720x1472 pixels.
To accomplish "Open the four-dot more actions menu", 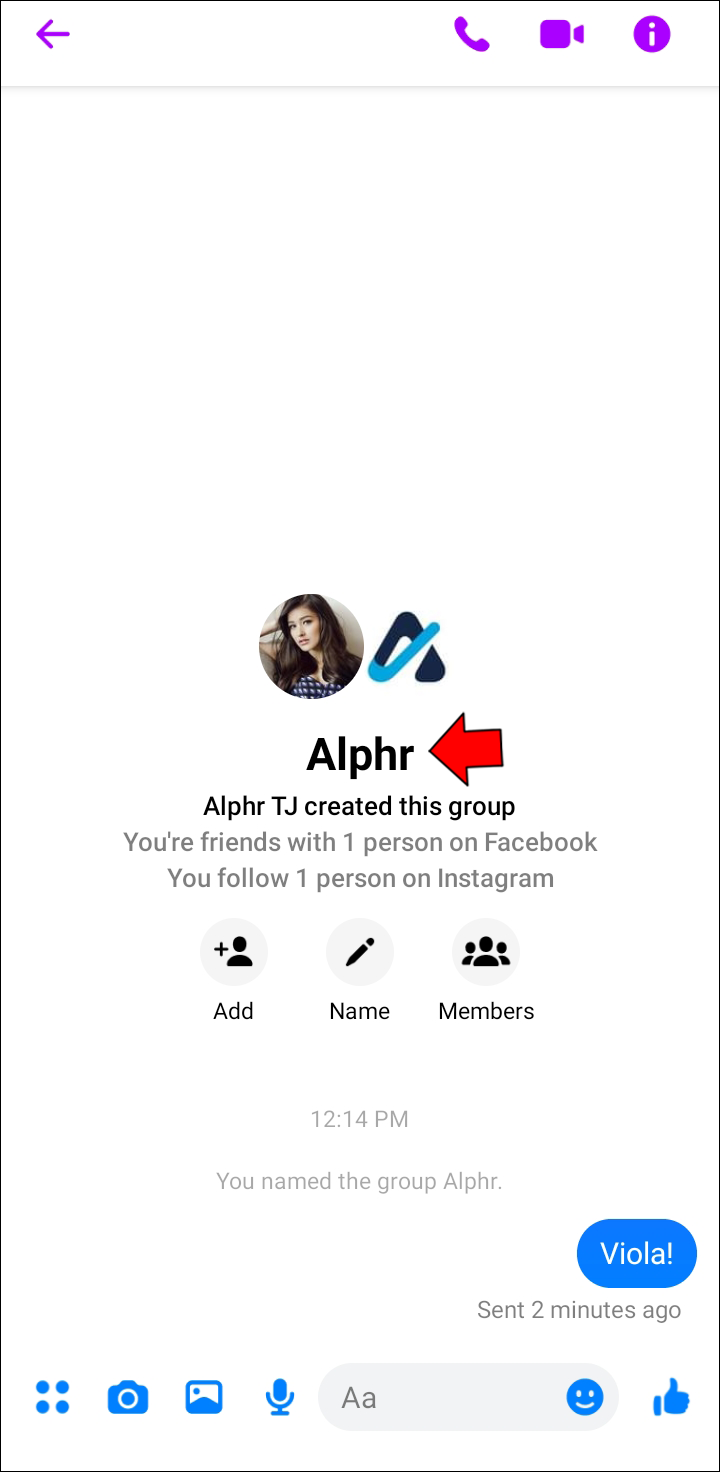I will click(52, 1397).
